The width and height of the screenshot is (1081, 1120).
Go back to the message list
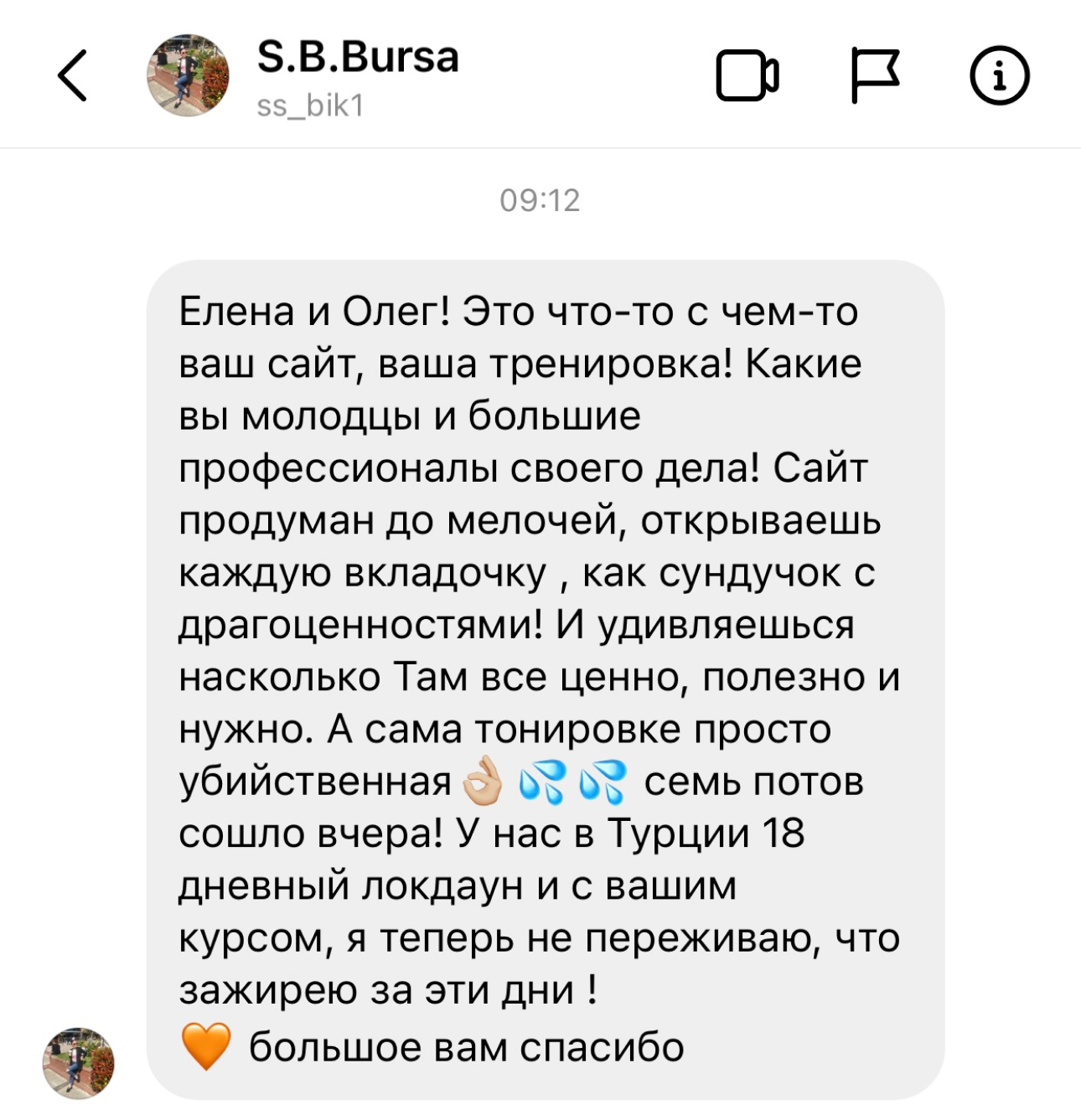pos(73,76)
